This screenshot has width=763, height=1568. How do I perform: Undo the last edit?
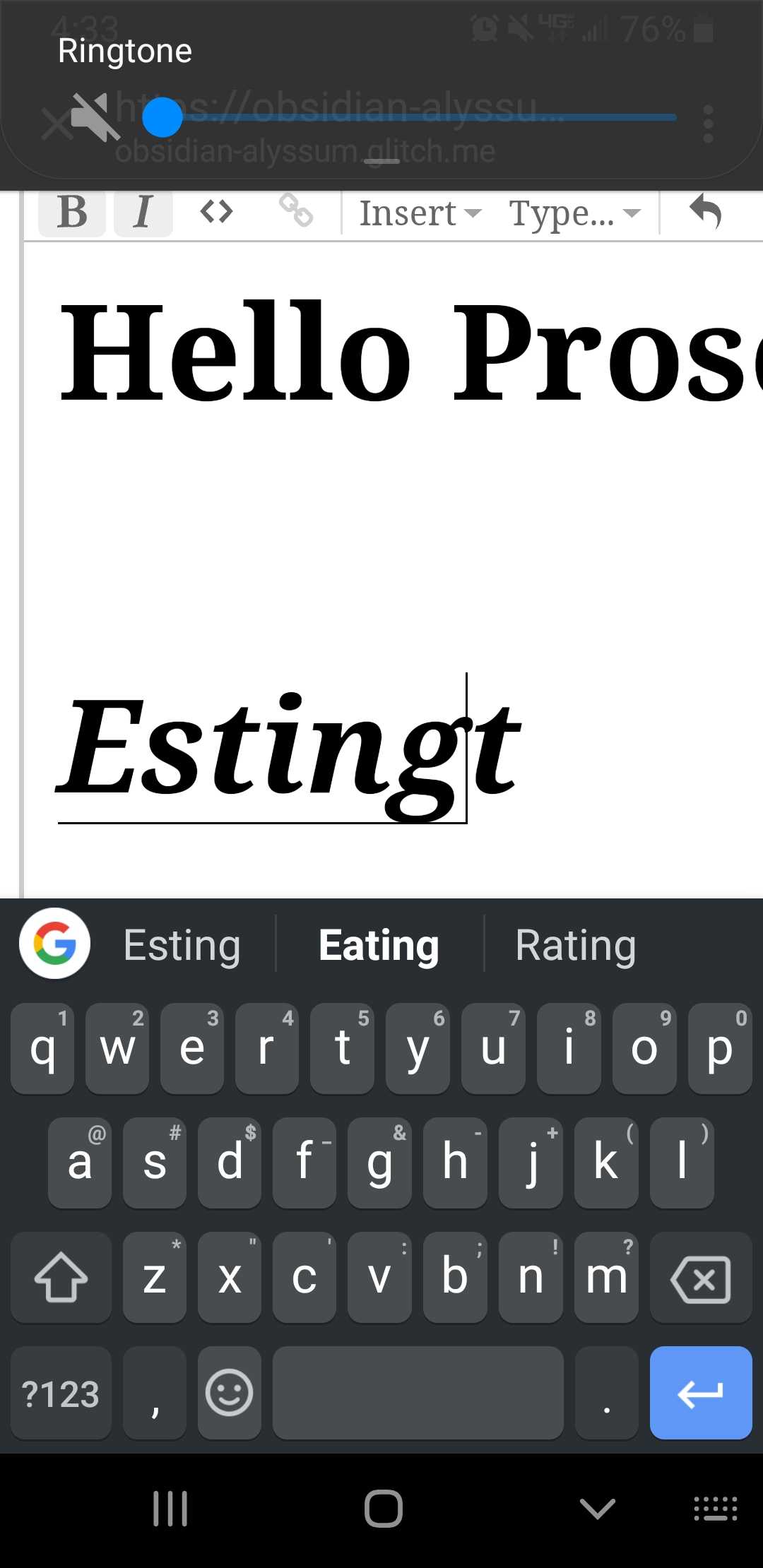705,211
